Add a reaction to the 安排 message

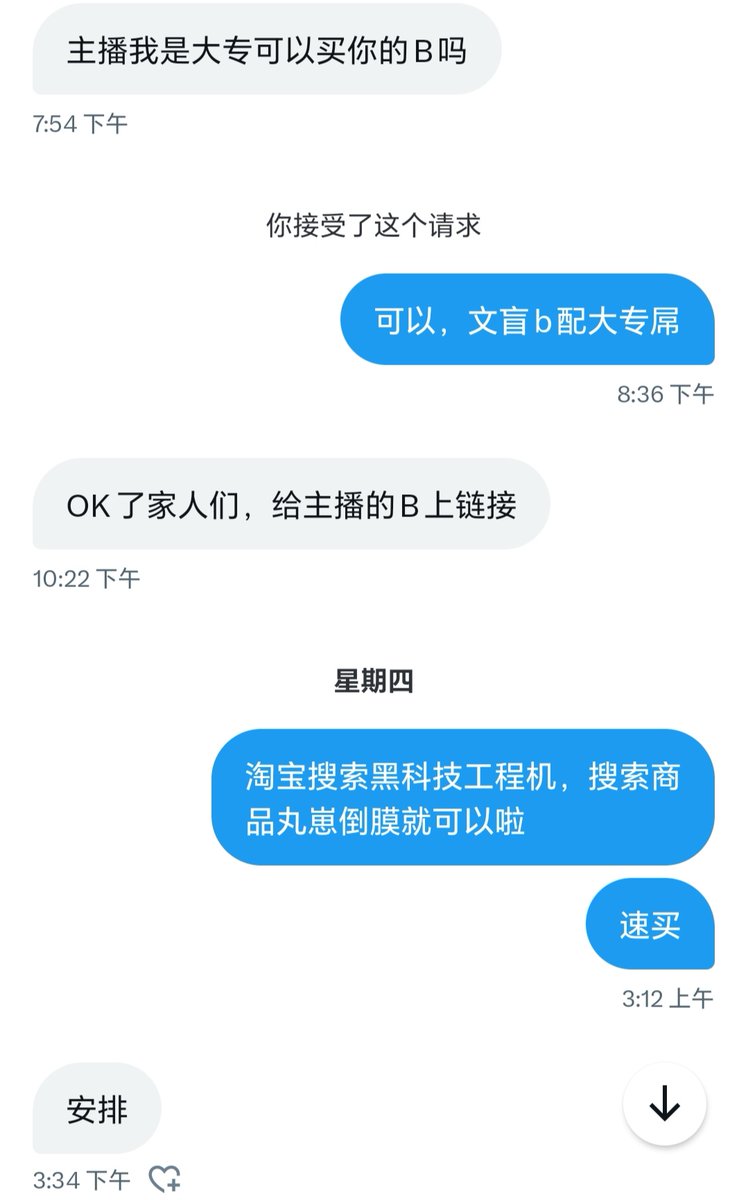click(x=165, y=1179)
